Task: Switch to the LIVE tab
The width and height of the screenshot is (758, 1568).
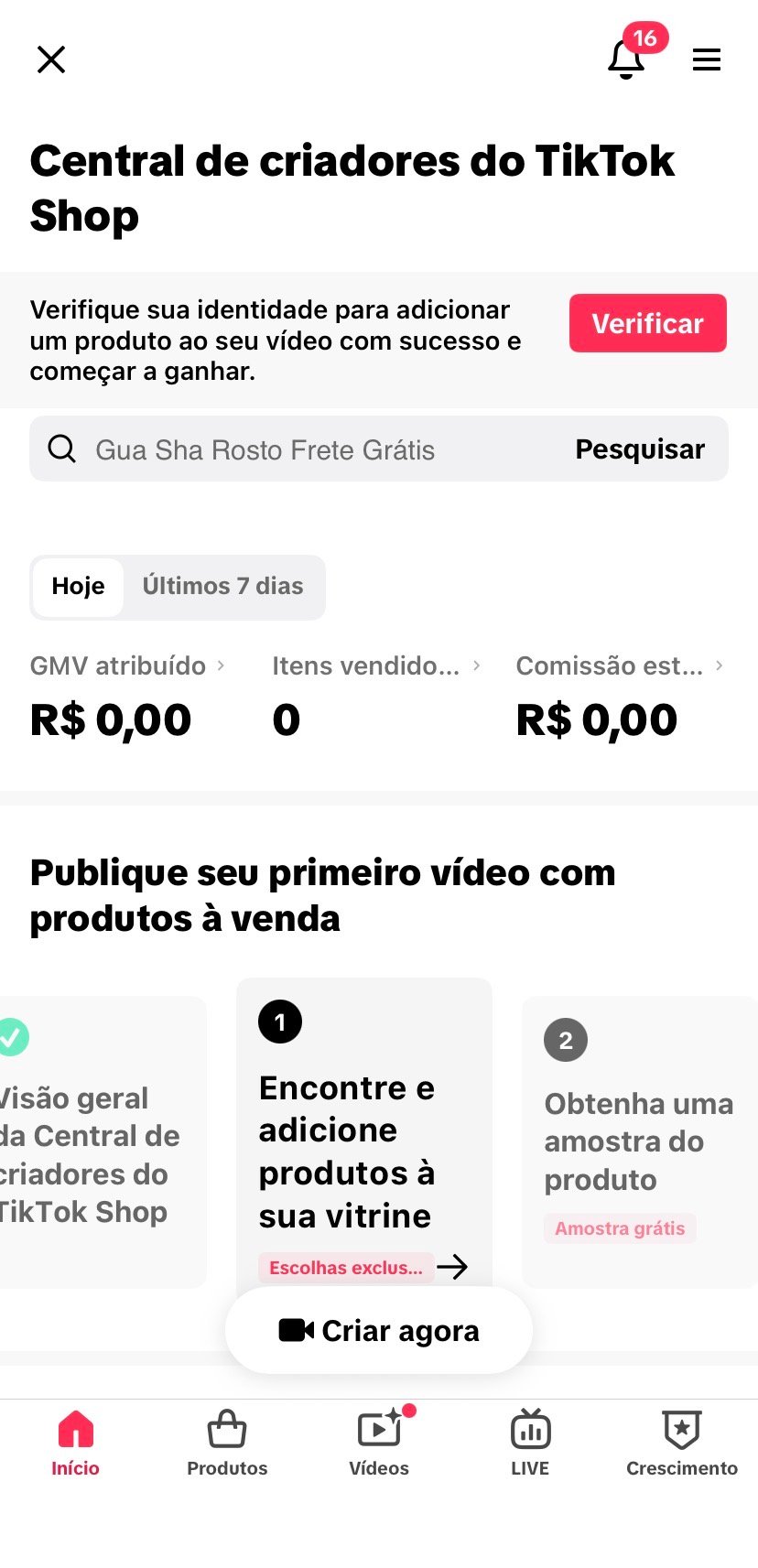Action: (530, 1444)
